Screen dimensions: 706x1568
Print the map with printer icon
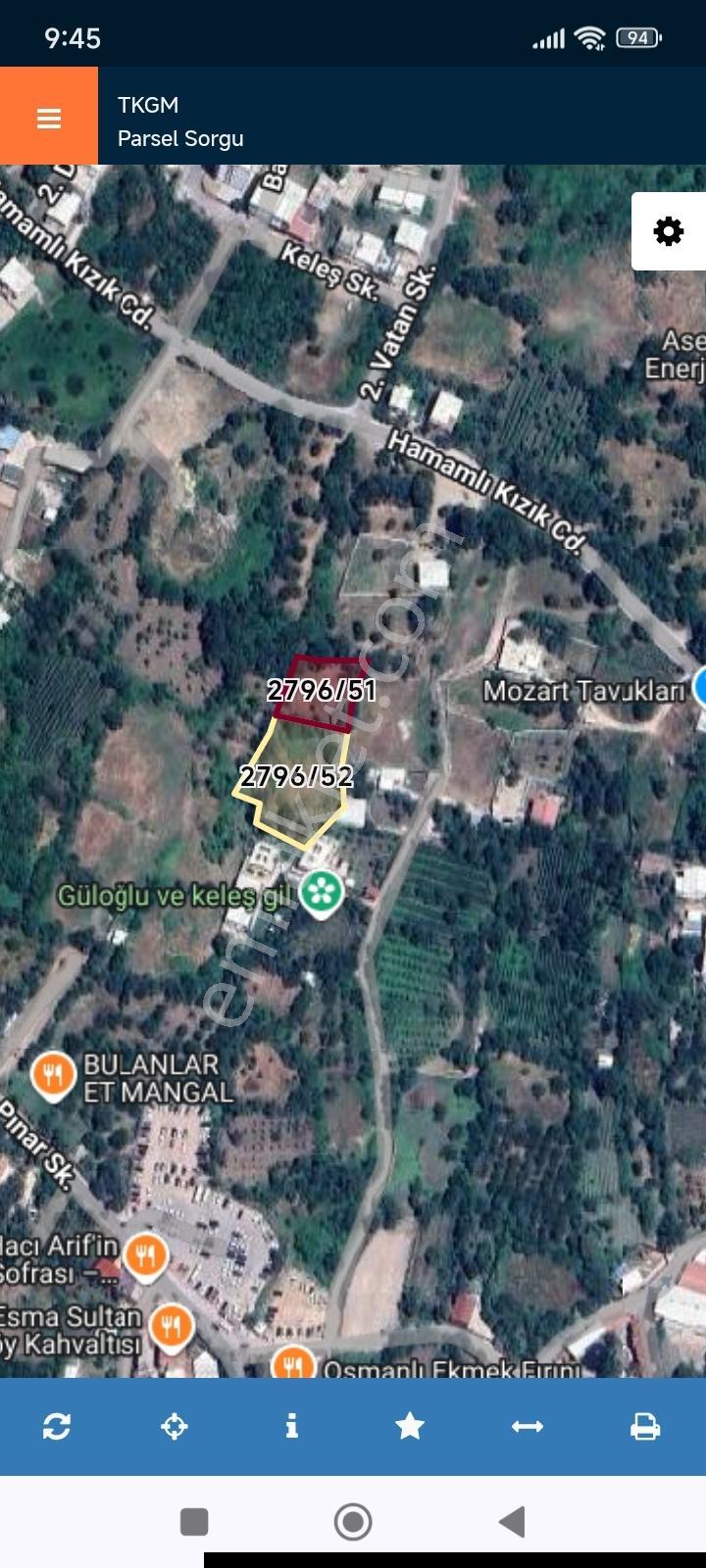pyautogui.click(x=645, y=1426)
